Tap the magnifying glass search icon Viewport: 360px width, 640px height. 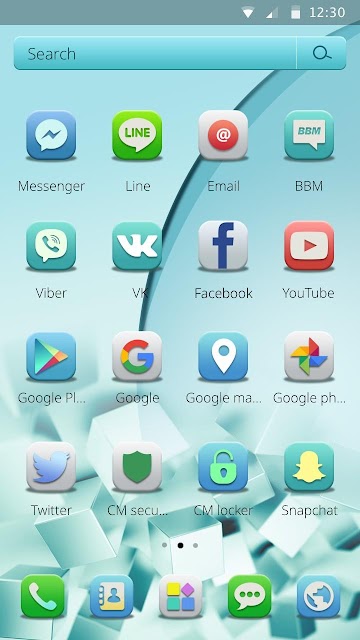(x=321, y=53)
